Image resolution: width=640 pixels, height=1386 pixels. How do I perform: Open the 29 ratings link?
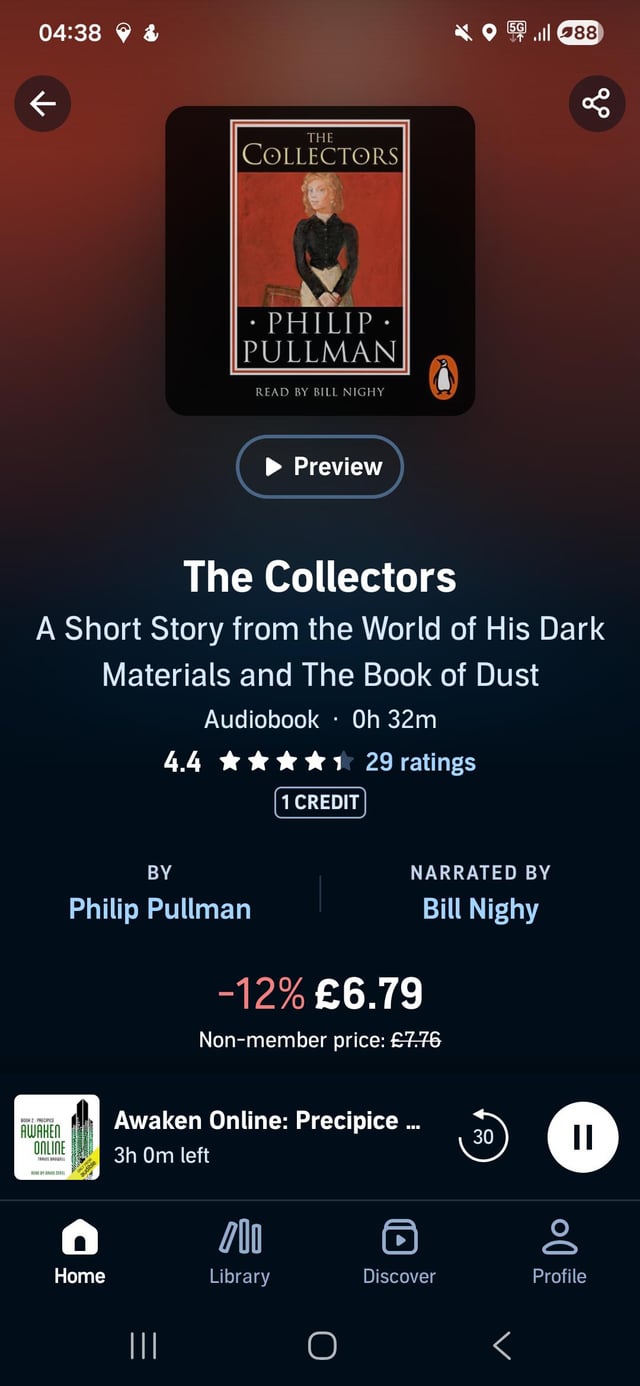point(420,762)
